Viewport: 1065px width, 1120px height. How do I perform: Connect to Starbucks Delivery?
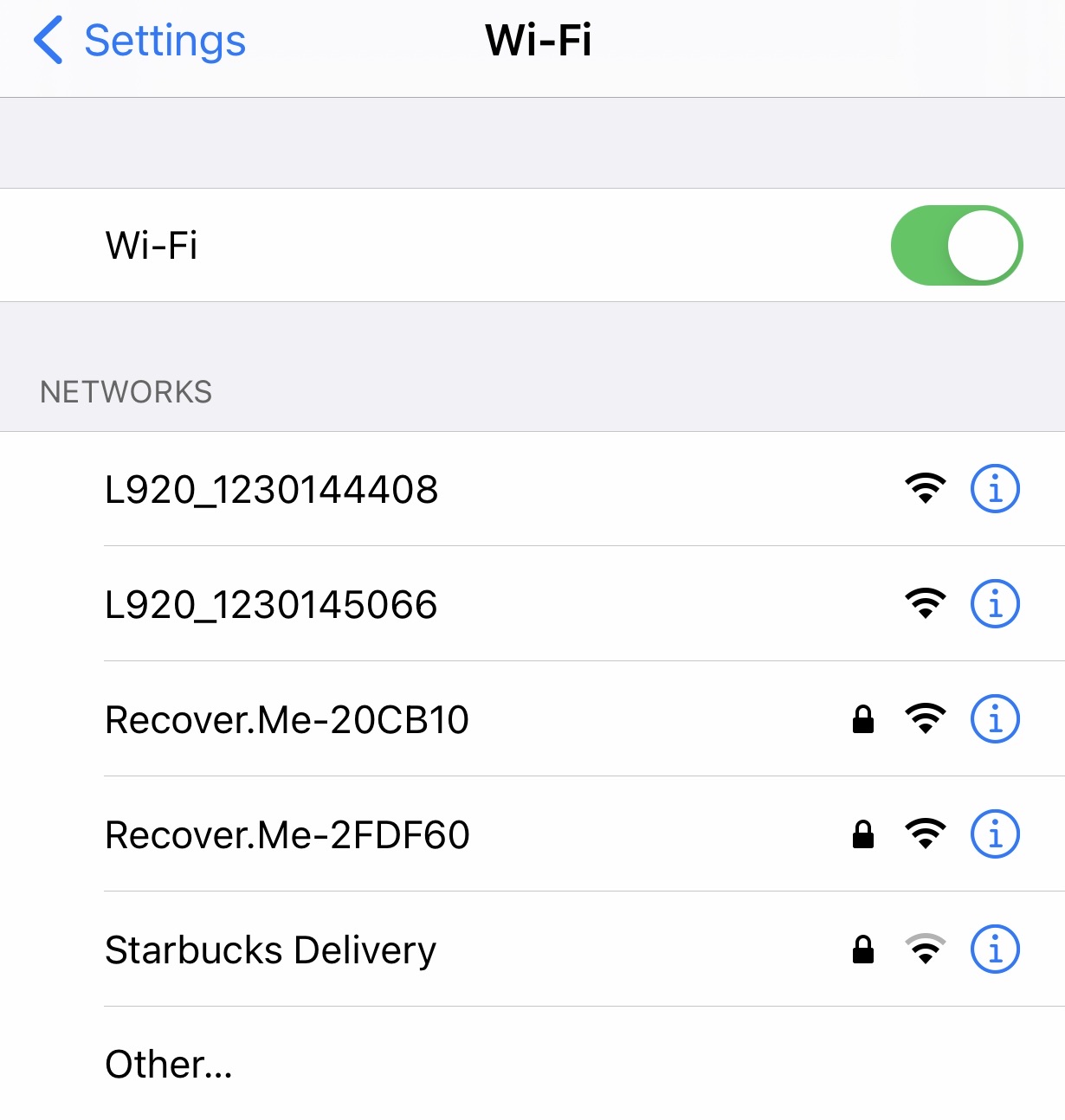point(270,950)
